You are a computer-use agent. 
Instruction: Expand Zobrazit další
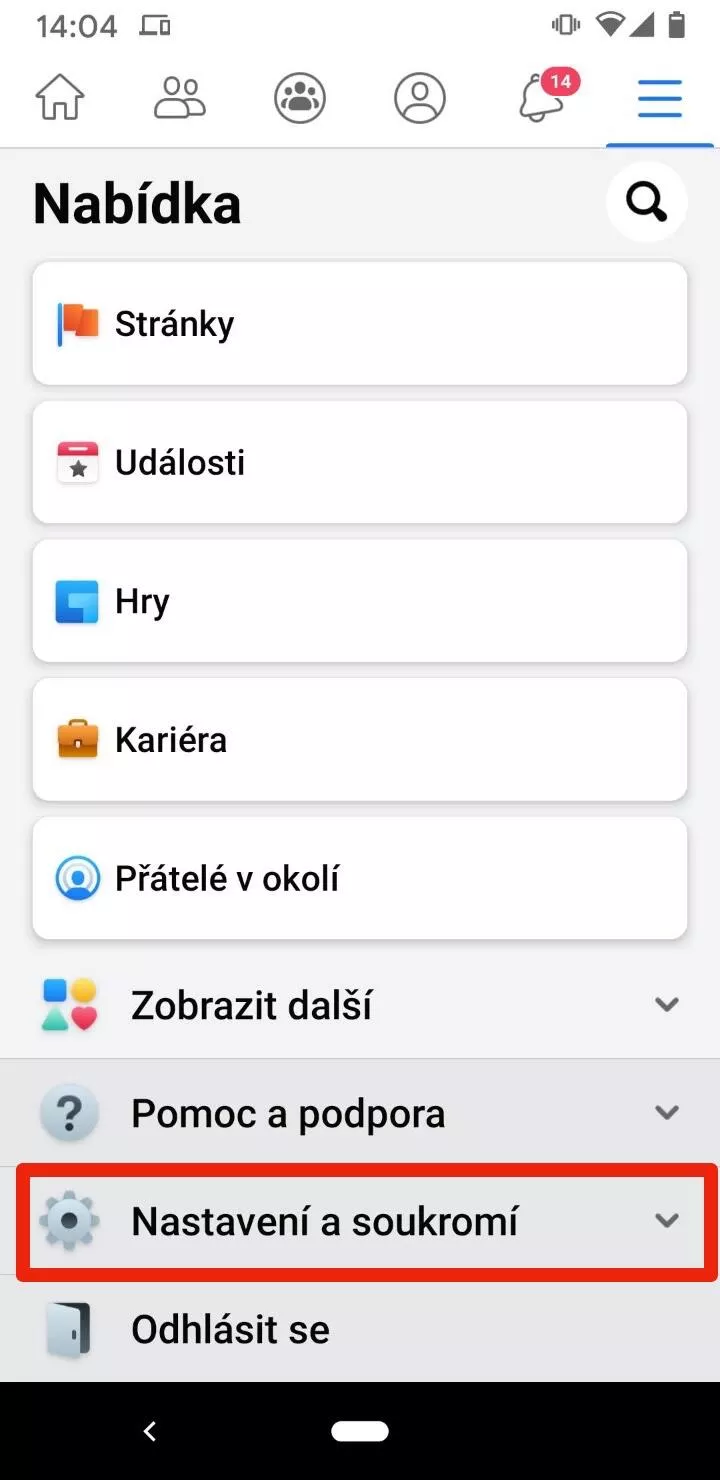tap(360, 1004)
